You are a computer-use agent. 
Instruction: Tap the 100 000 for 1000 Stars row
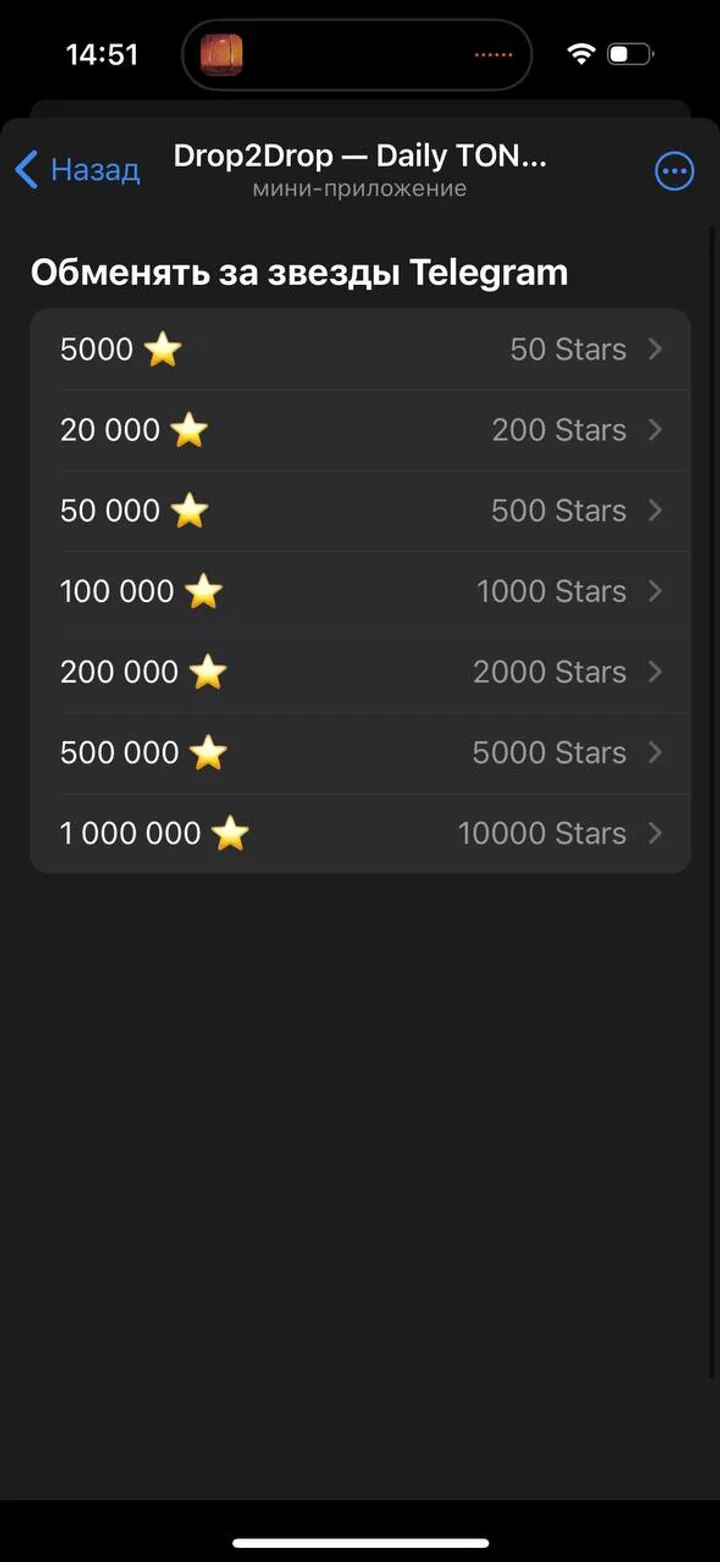[360, 591]
